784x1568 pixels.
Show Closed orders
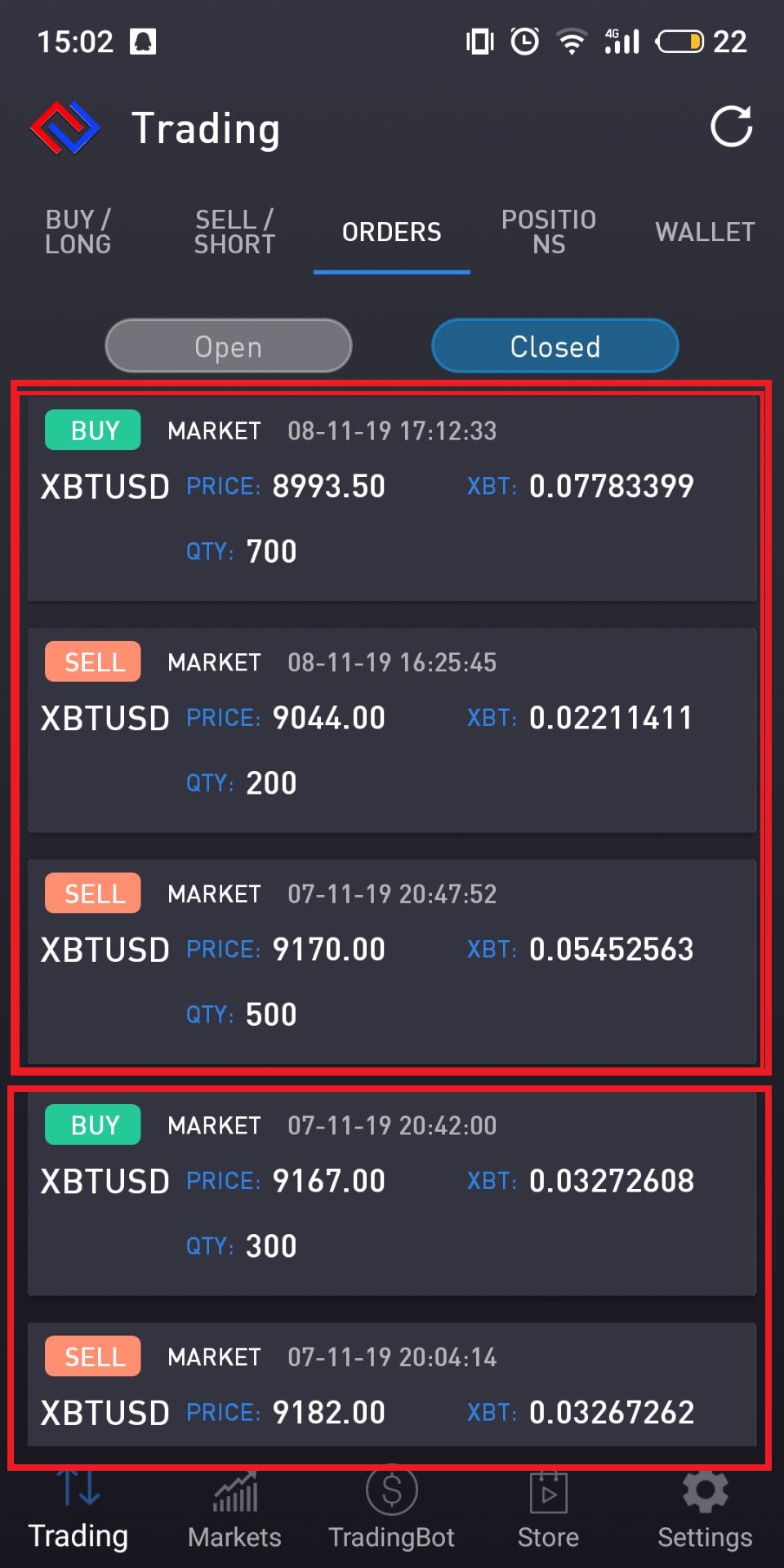coord(555,346)
